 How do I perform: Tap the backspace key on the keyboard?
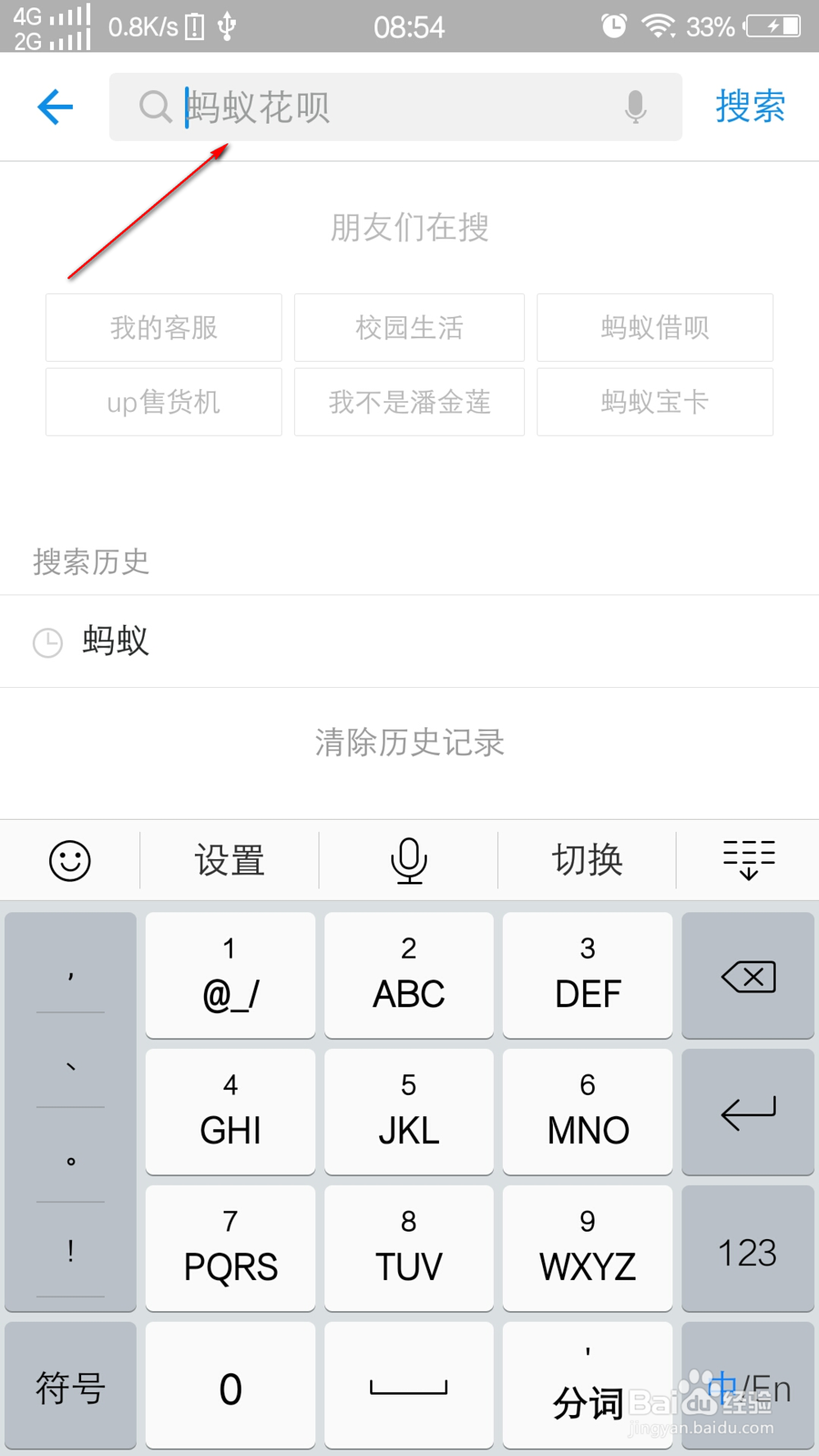click(x=747, y=974)
